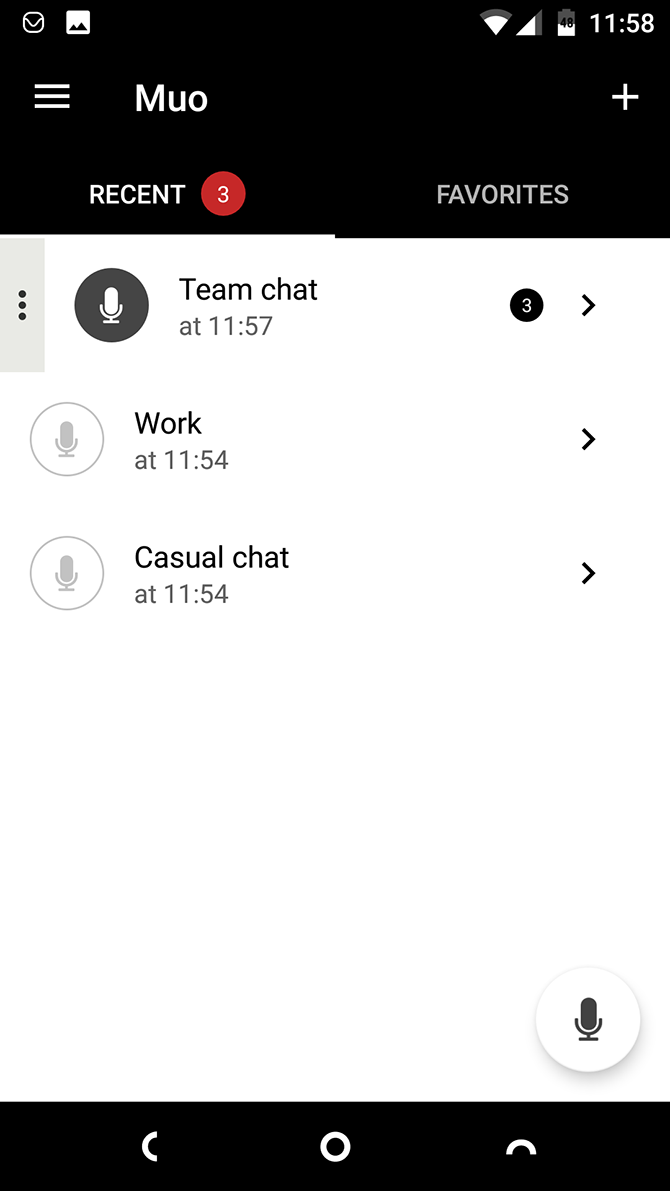This screenshot has width=670, height=1191.
Task: Return to the home screen
Action: coord(335,1147)
